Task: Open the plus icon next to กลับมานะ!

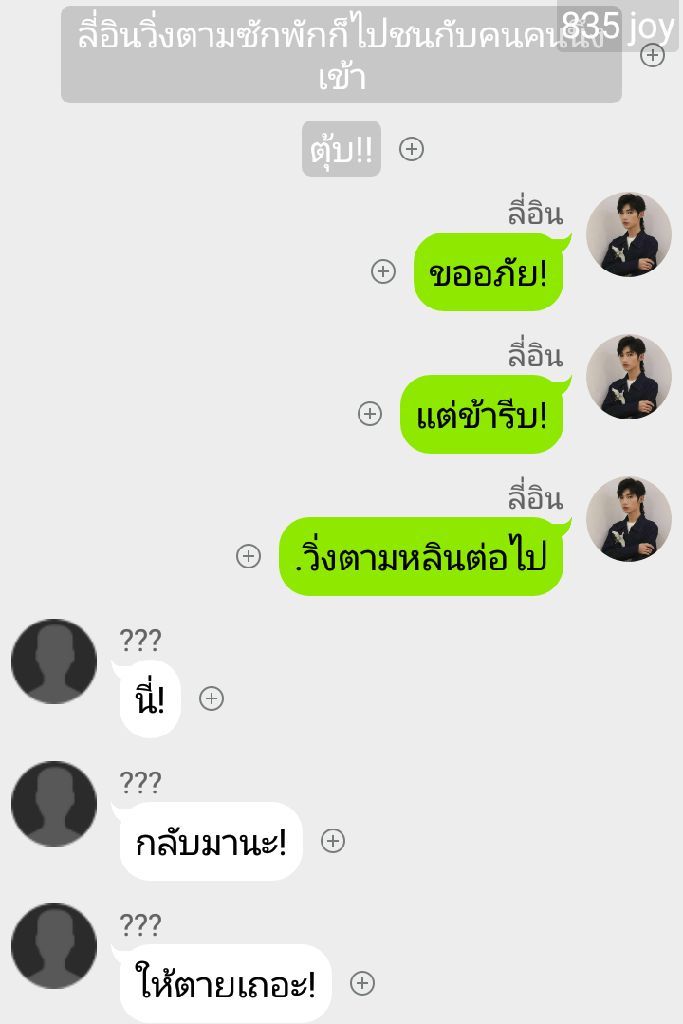Action: pyautogui.click(x=333, y=841)
